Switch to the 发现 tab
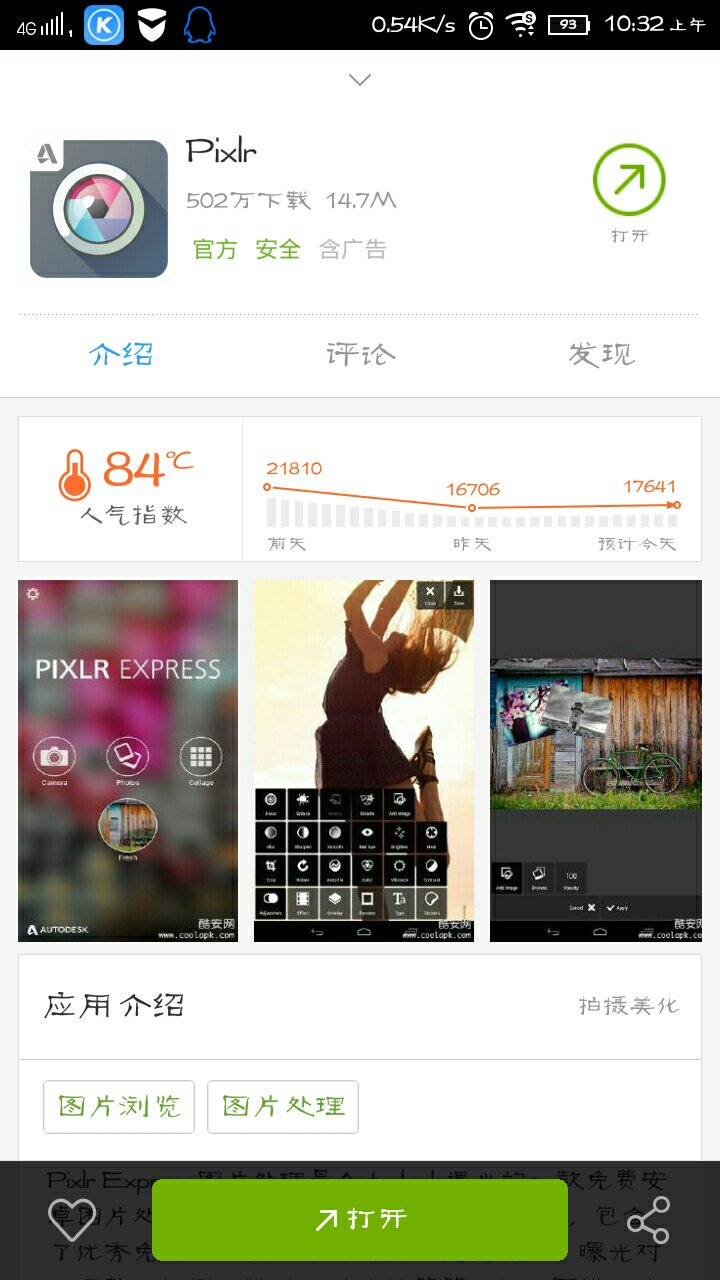 [601, 354]
